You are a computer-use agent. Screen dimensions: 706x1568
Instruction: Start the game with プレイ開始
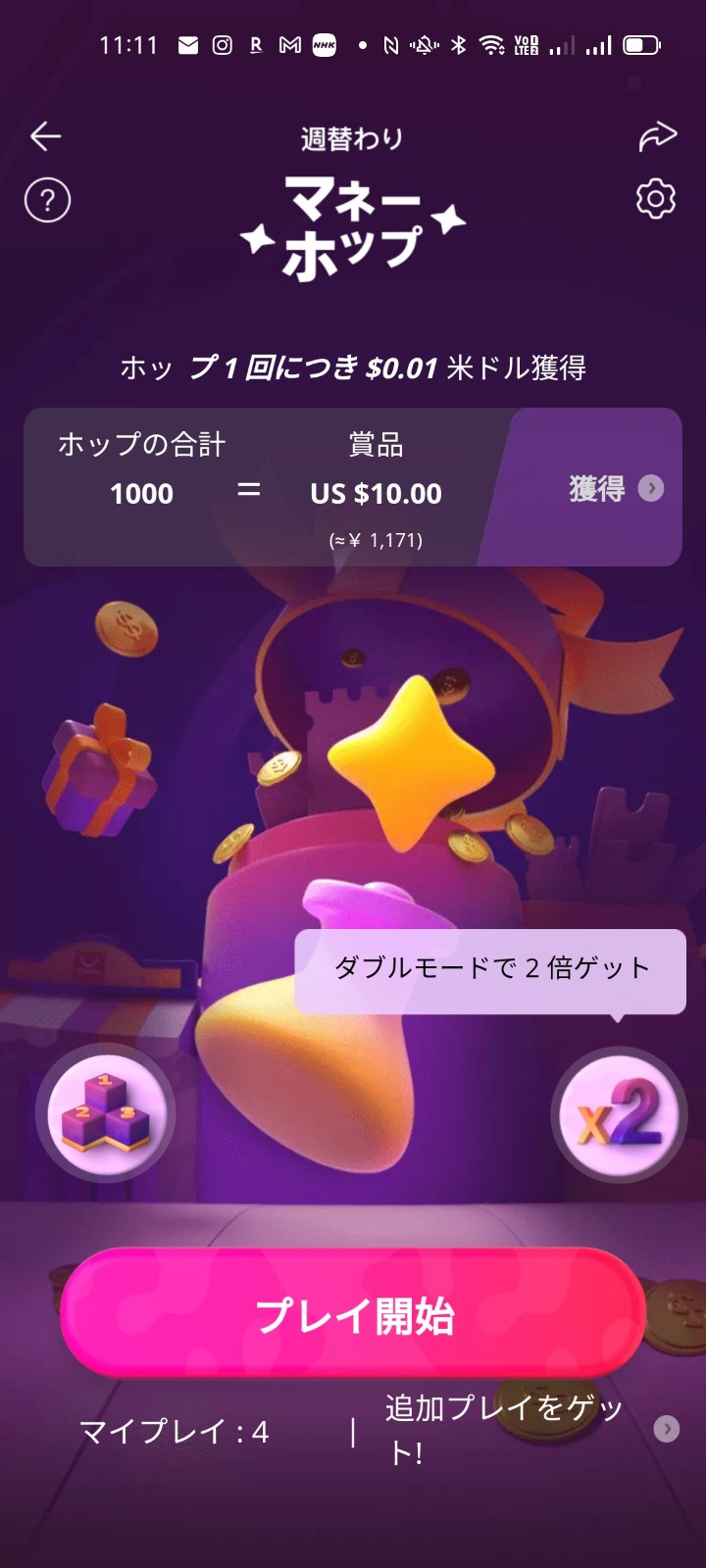[353, 1315]
